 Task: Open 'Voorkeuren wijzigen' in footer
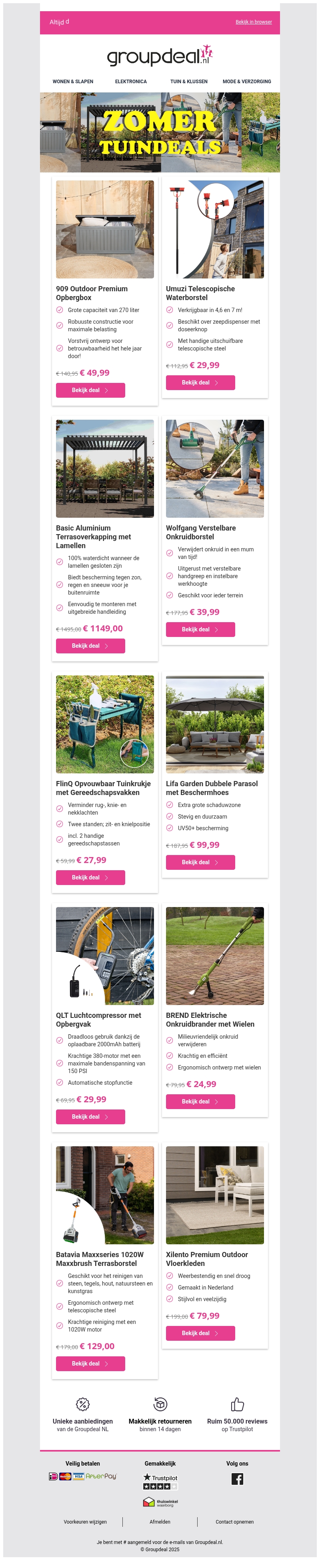85,1522
